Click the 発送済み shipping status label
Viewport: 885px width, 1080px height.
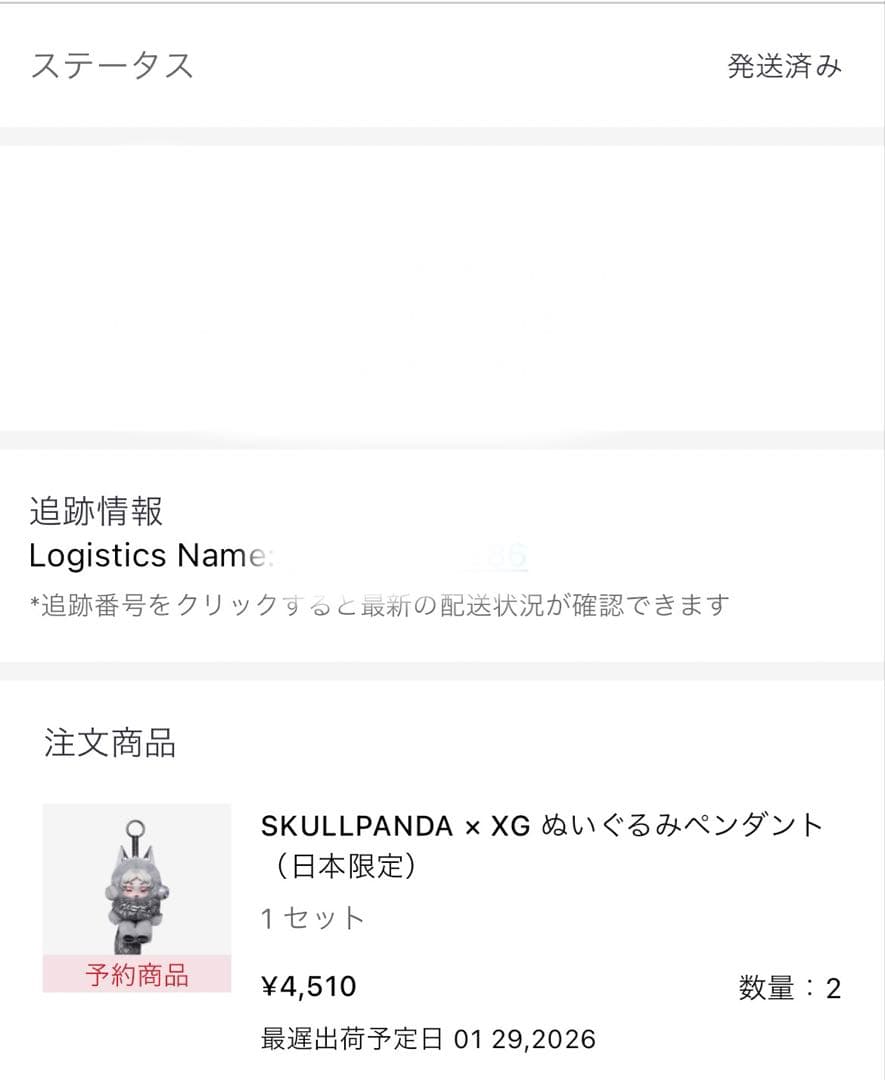point(784,66)
